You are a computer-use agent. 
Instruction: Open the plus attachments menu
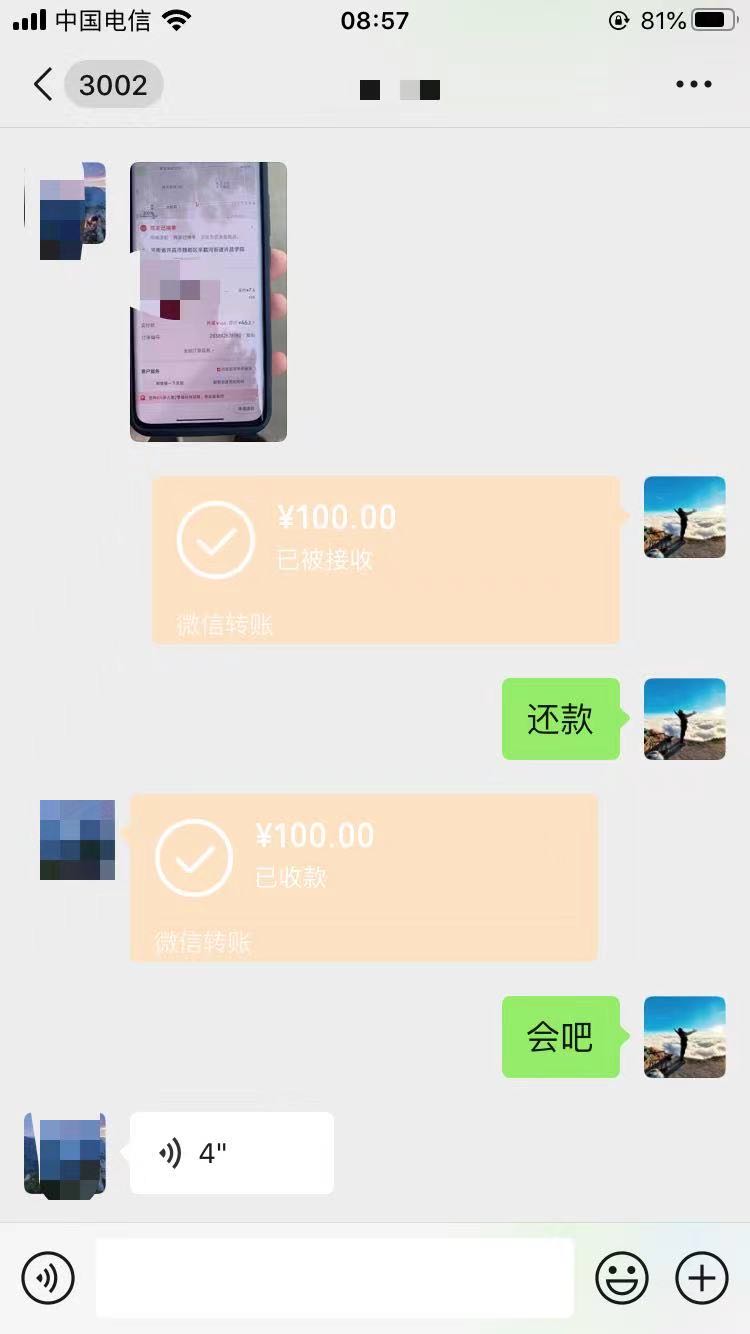pyautogui.click(x=702, y=1277)
